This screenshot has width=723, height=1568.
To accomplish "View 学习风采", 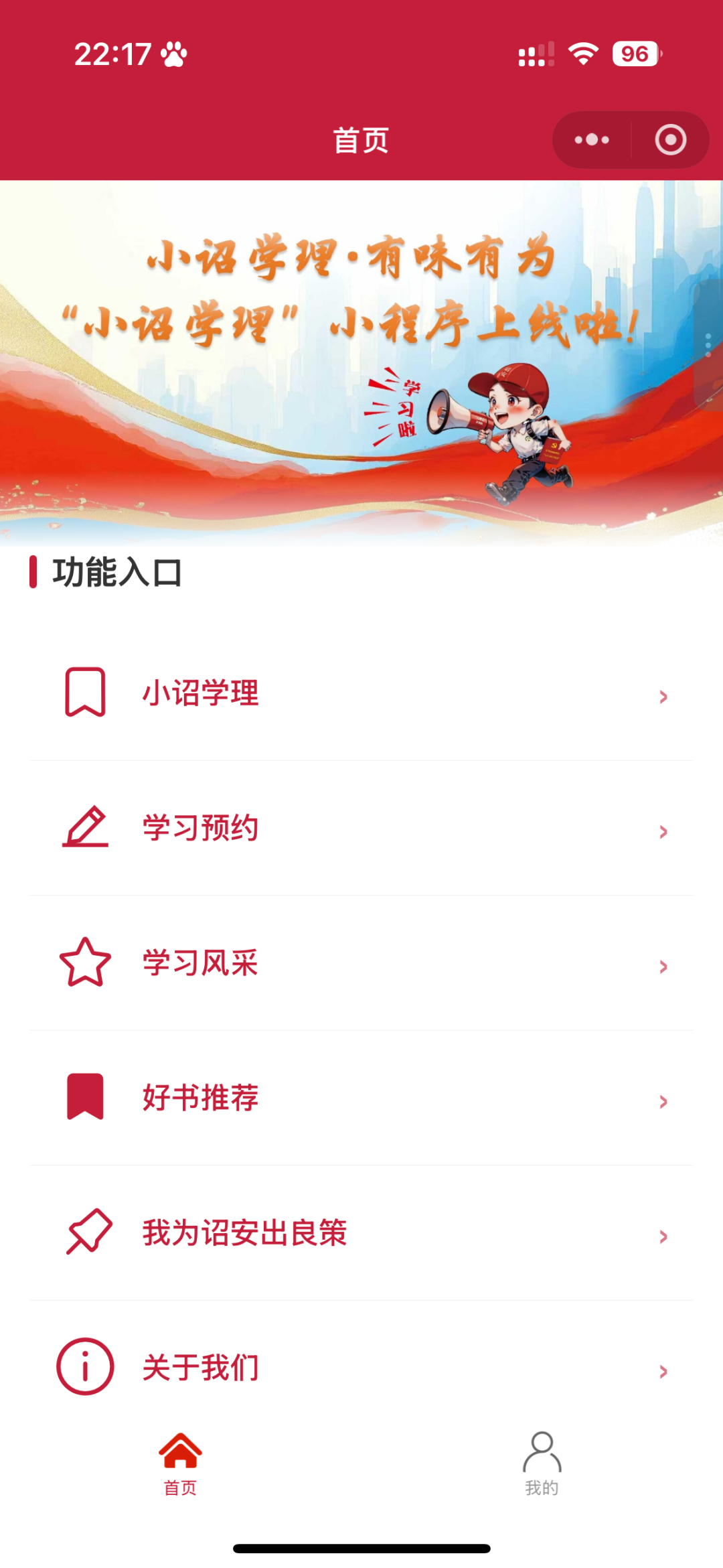I will [x=361, y=963].
